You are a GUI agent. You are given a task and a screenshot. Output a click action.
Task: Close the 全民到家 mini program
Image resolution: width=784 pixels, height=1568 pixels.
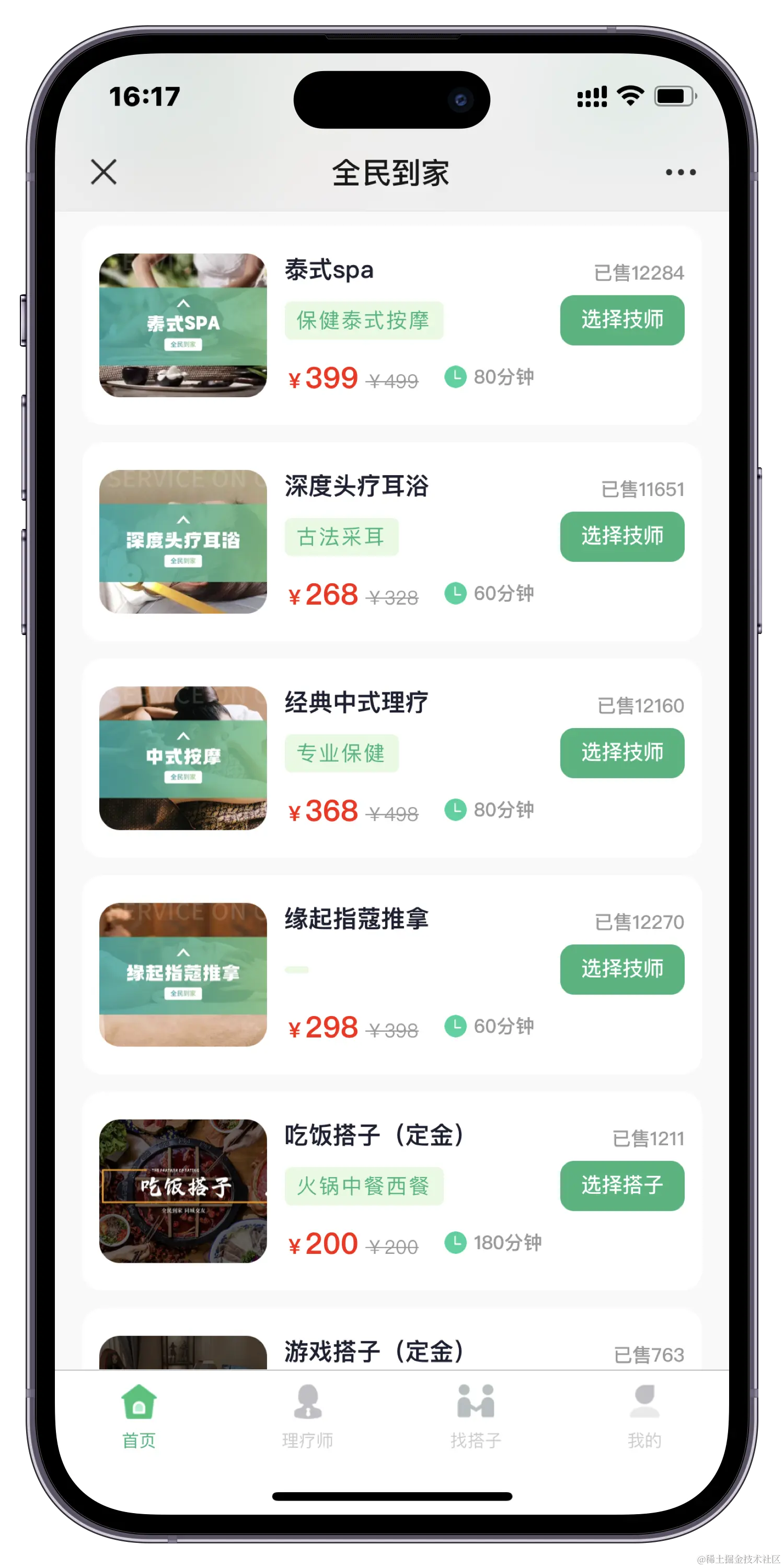click(x=103, y=171)
